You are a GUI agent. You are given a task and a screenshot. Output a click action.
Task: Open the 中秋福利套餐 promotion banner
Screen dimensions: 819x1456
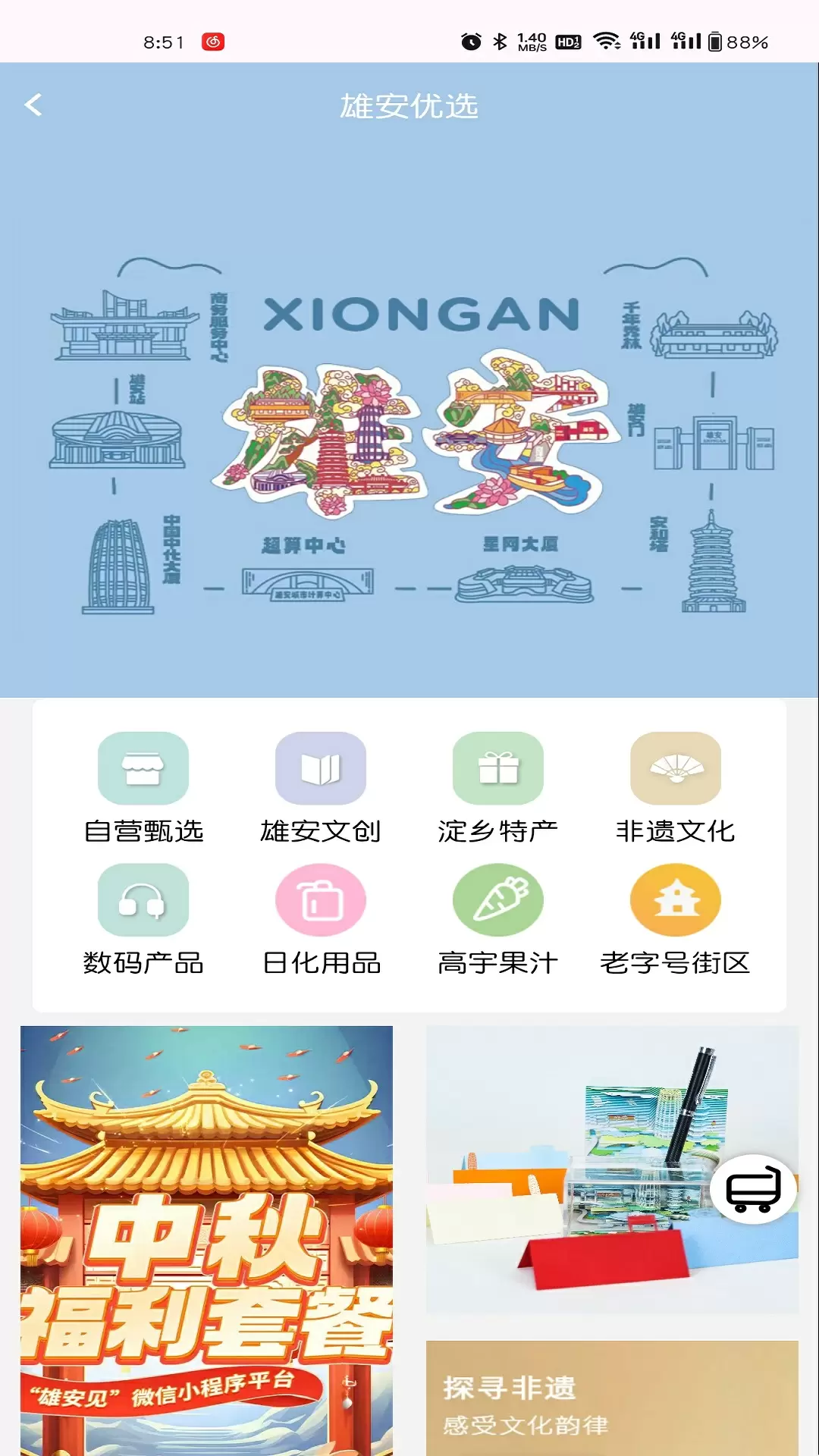[206, 1240]
